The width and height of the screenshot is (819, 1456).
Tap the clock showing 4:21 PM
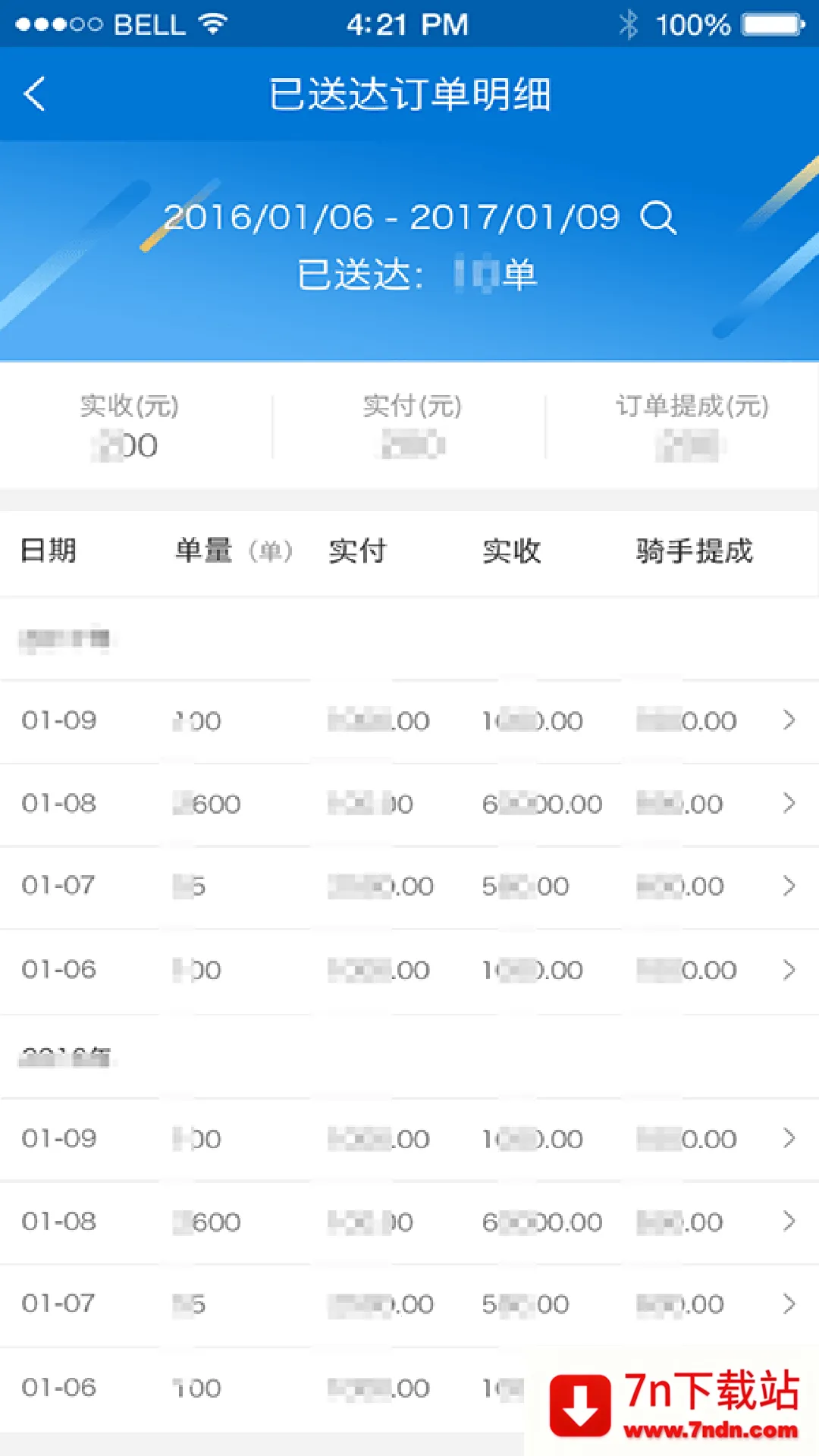coord(408,23)
